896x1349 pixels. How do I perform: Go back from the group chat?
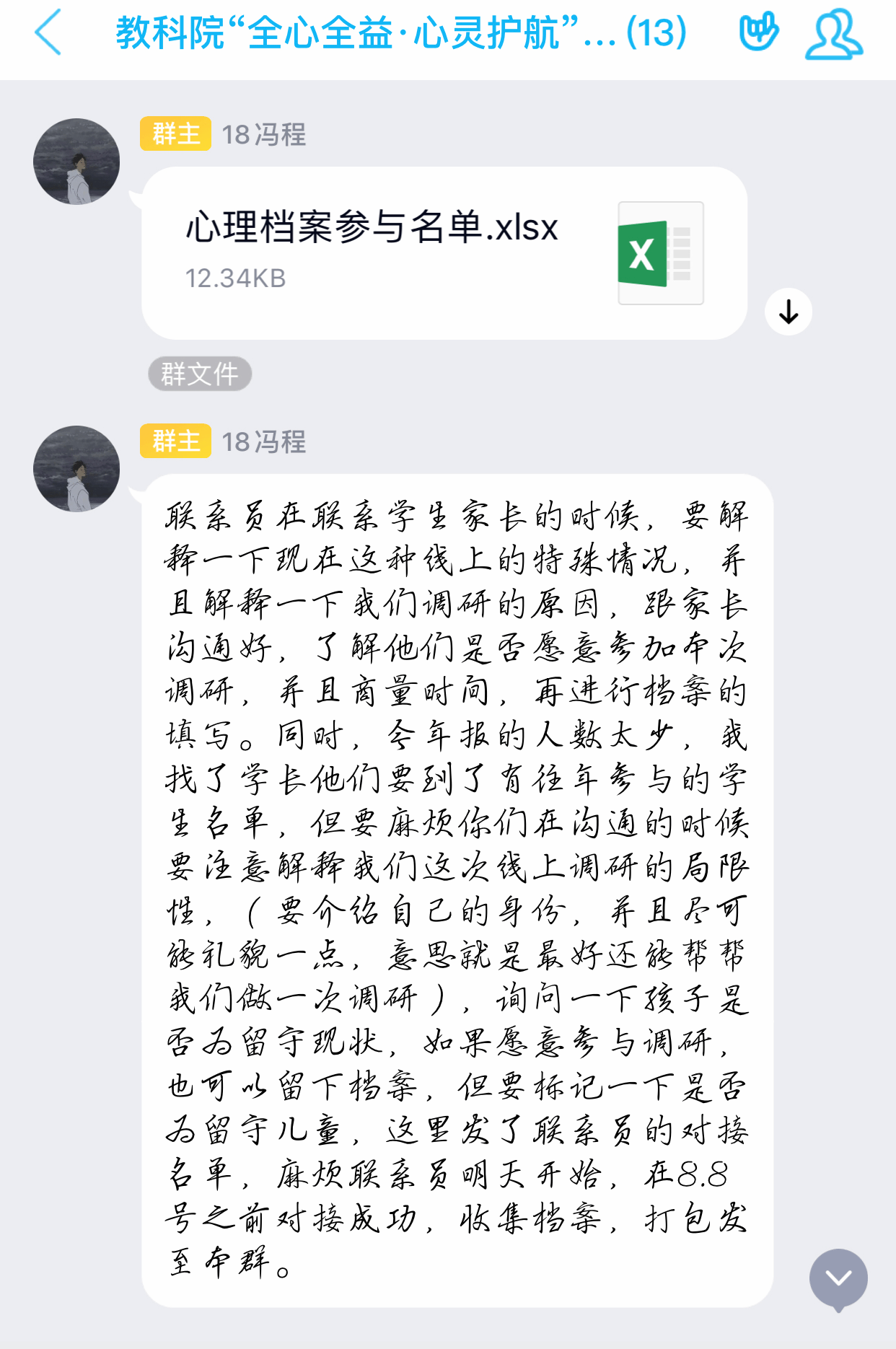point(48,32)
